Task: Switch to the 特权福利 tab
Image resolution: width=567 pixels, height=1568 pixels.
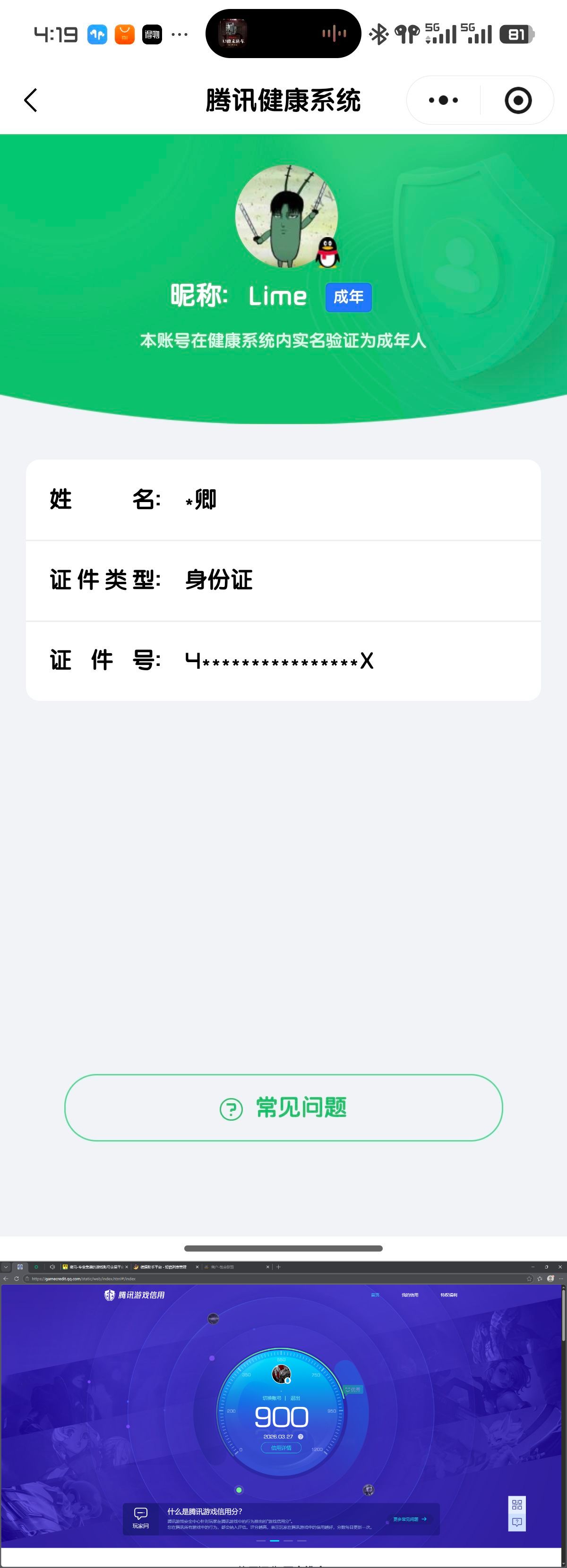Action: point(449,1295)
